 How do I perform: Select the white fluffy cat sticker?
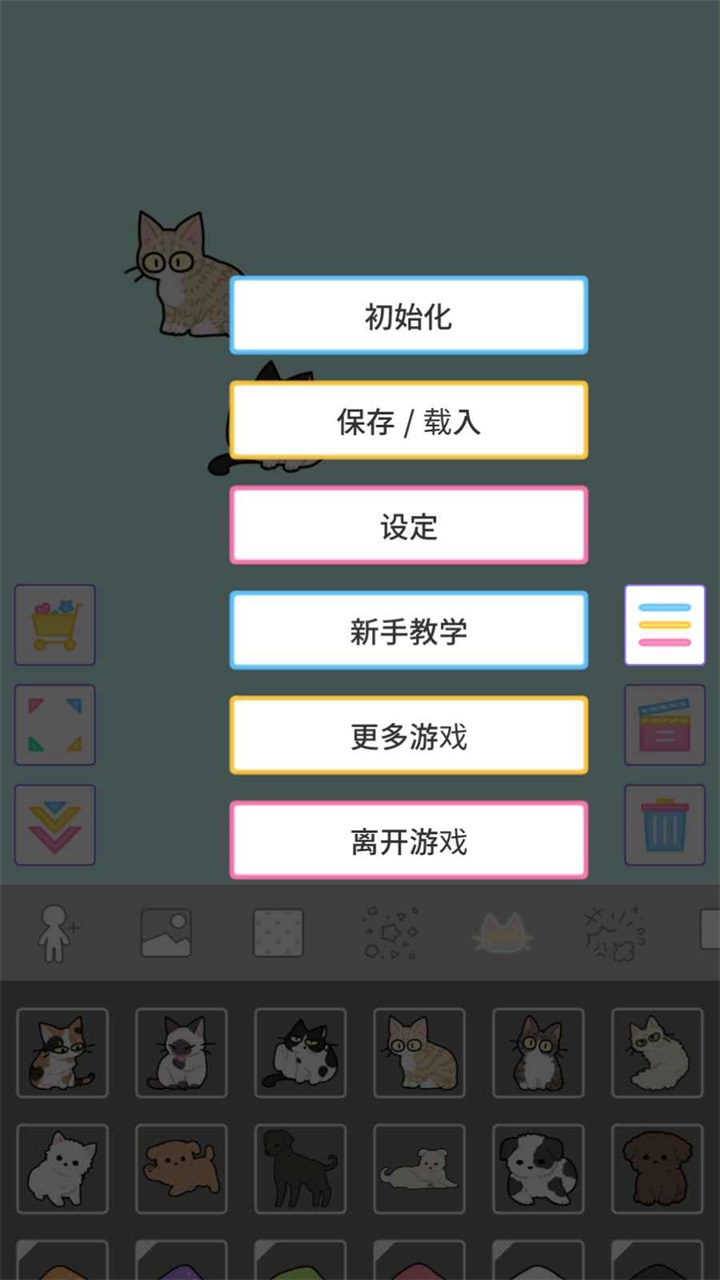point(657,1052)
